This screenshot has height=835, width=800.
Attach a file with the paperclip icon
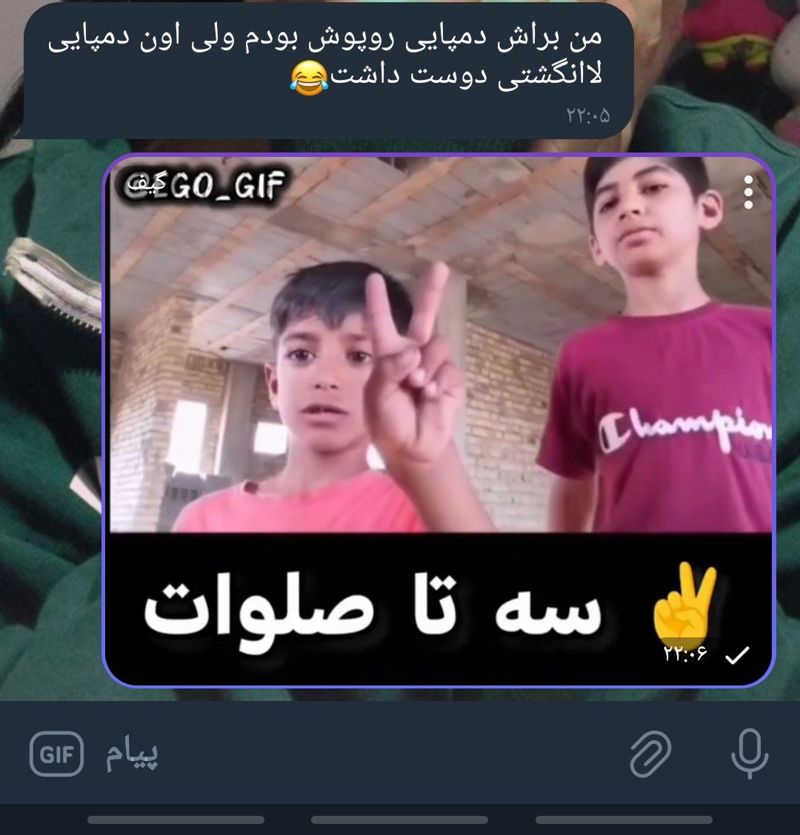[650, 755]
